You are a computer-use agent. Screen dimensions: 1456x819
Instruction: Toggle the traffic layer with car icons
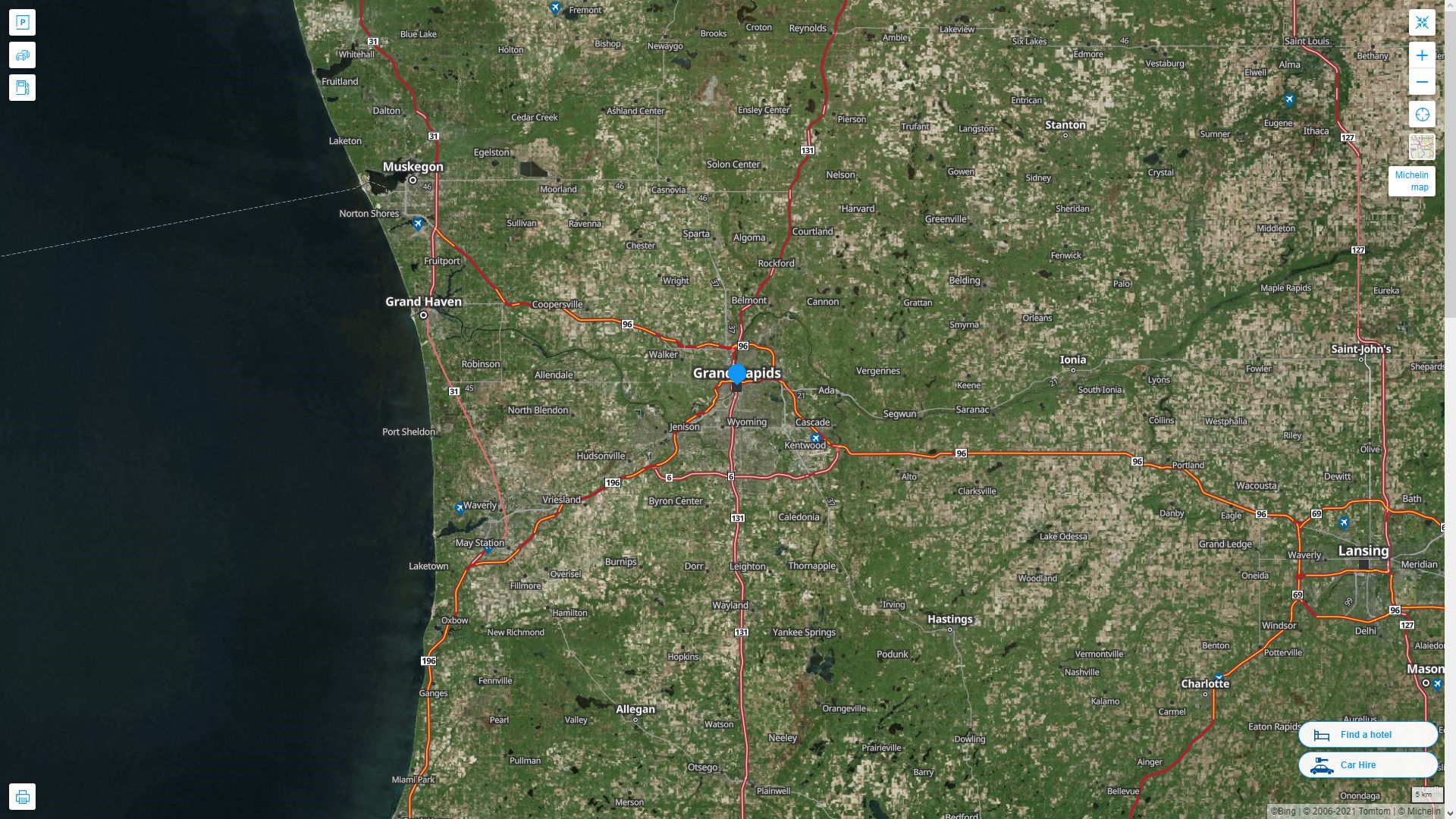(22, 55)
